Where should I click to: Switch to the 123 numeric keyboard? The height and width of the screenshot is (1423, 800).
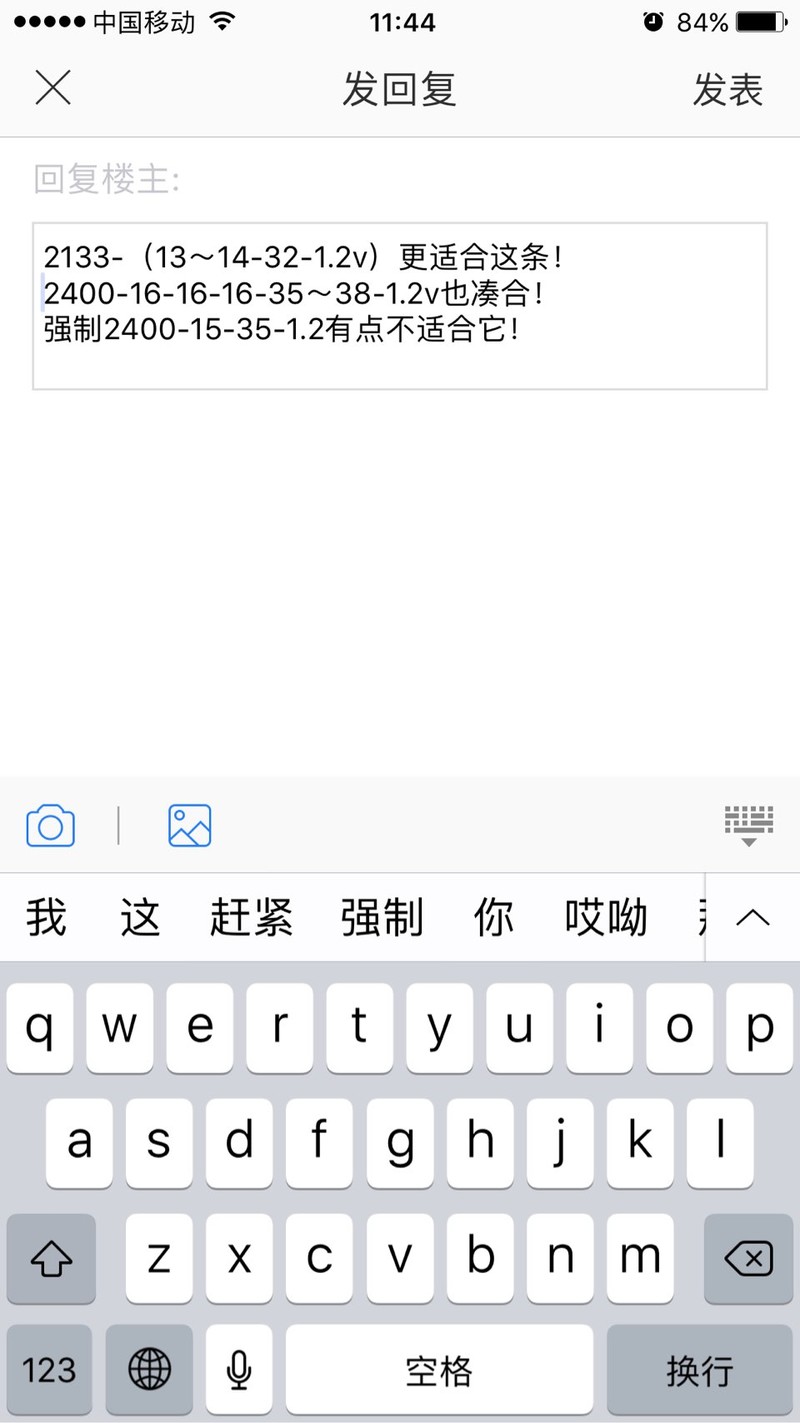pos(49,1369)
